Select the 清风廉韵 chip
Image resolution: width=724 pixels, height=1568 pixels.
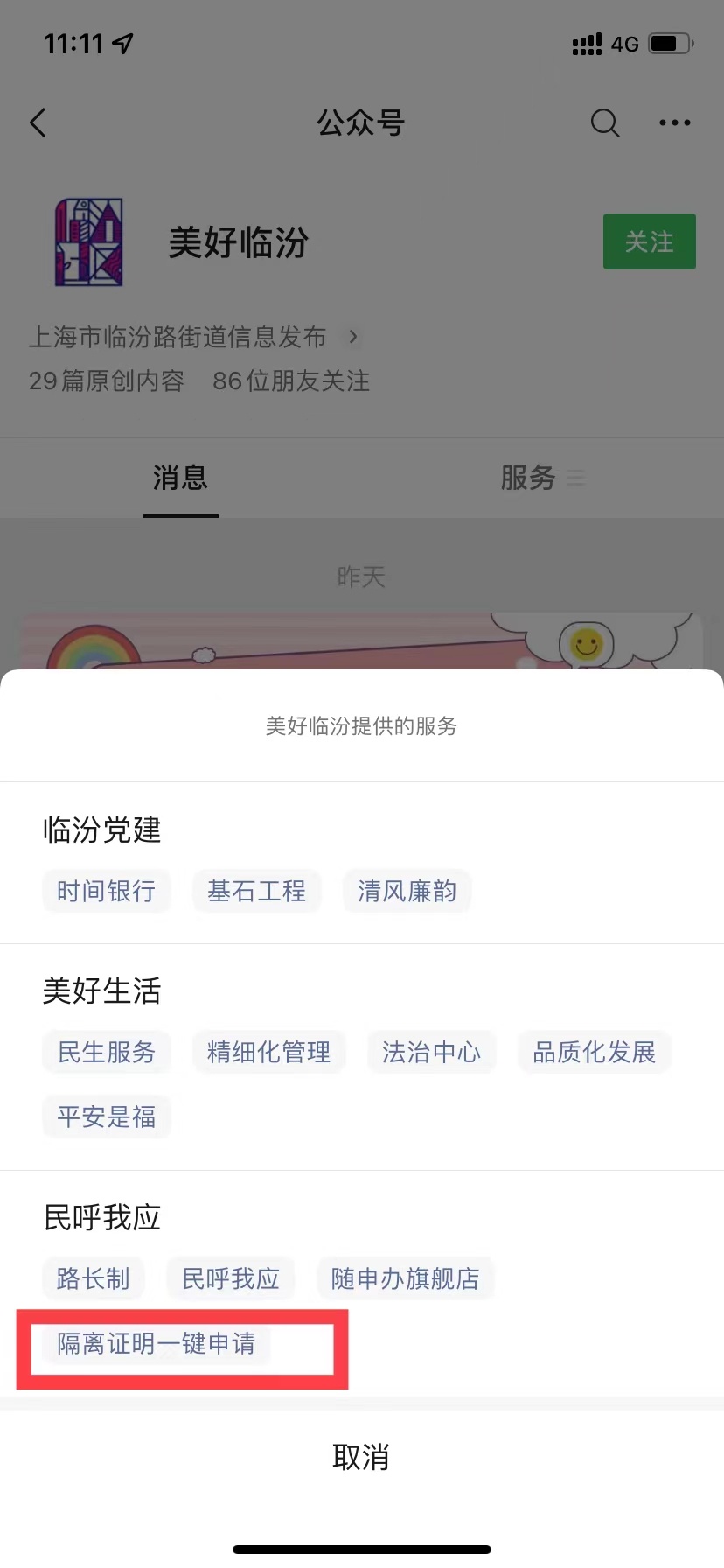click(407, 891)
